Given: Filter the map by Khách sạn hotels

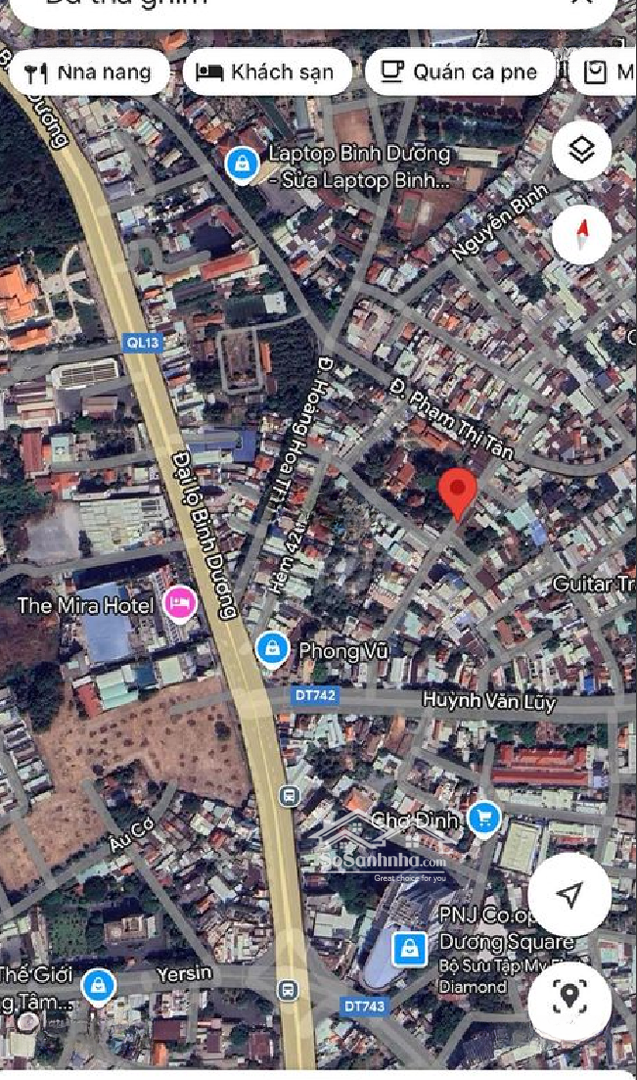Looking at the screenshot, I should 267,72.
